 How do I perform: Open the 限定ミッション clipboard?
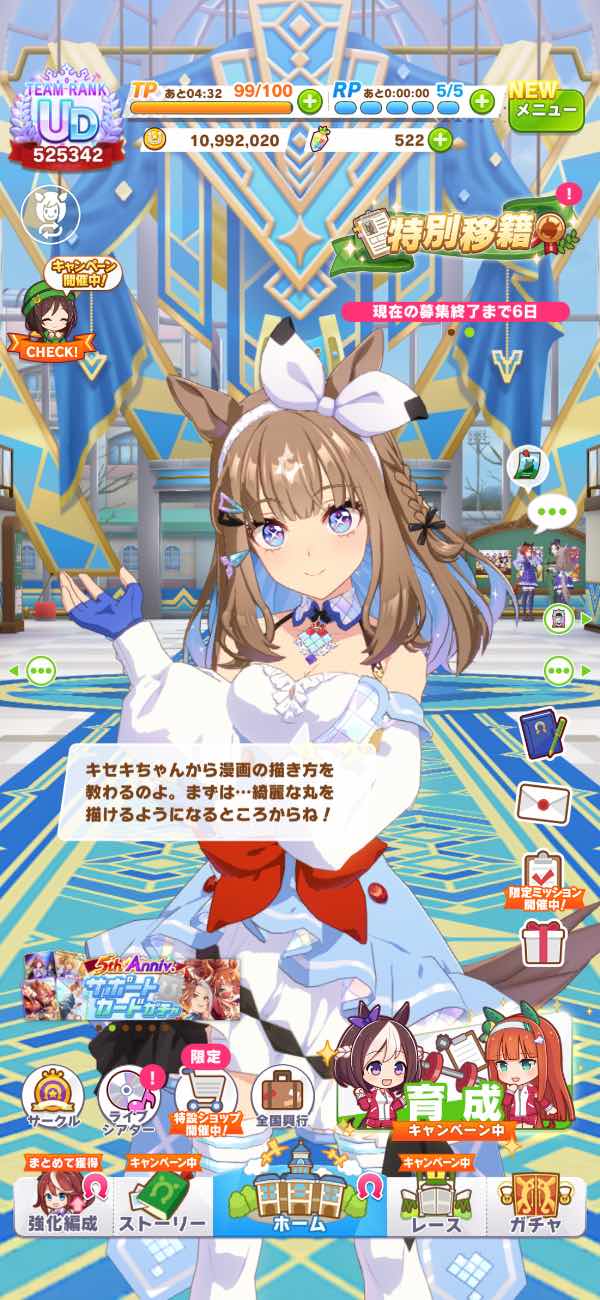543,877
